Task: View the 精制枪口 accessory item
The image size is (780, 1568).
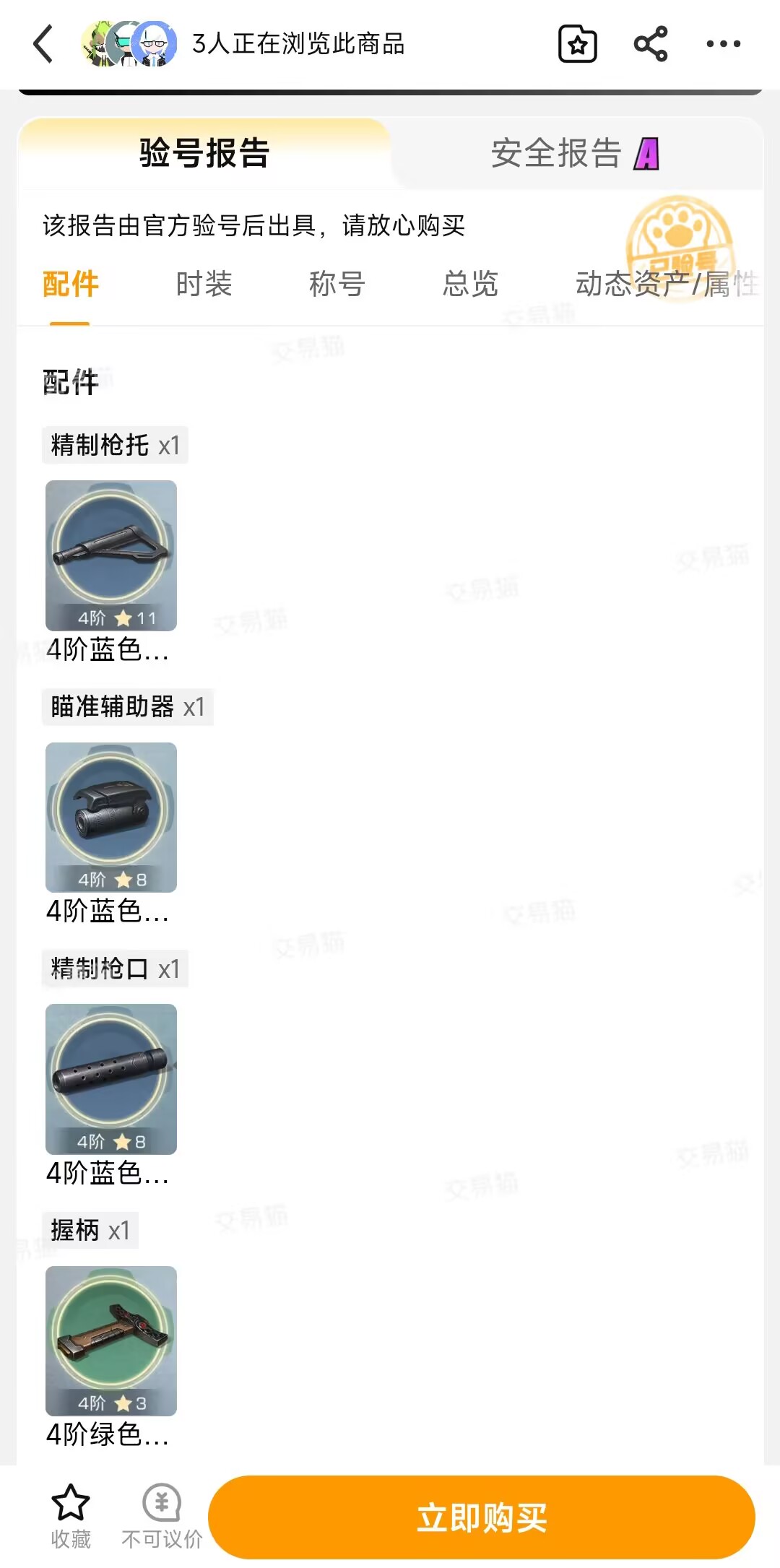Action: 111,1078
